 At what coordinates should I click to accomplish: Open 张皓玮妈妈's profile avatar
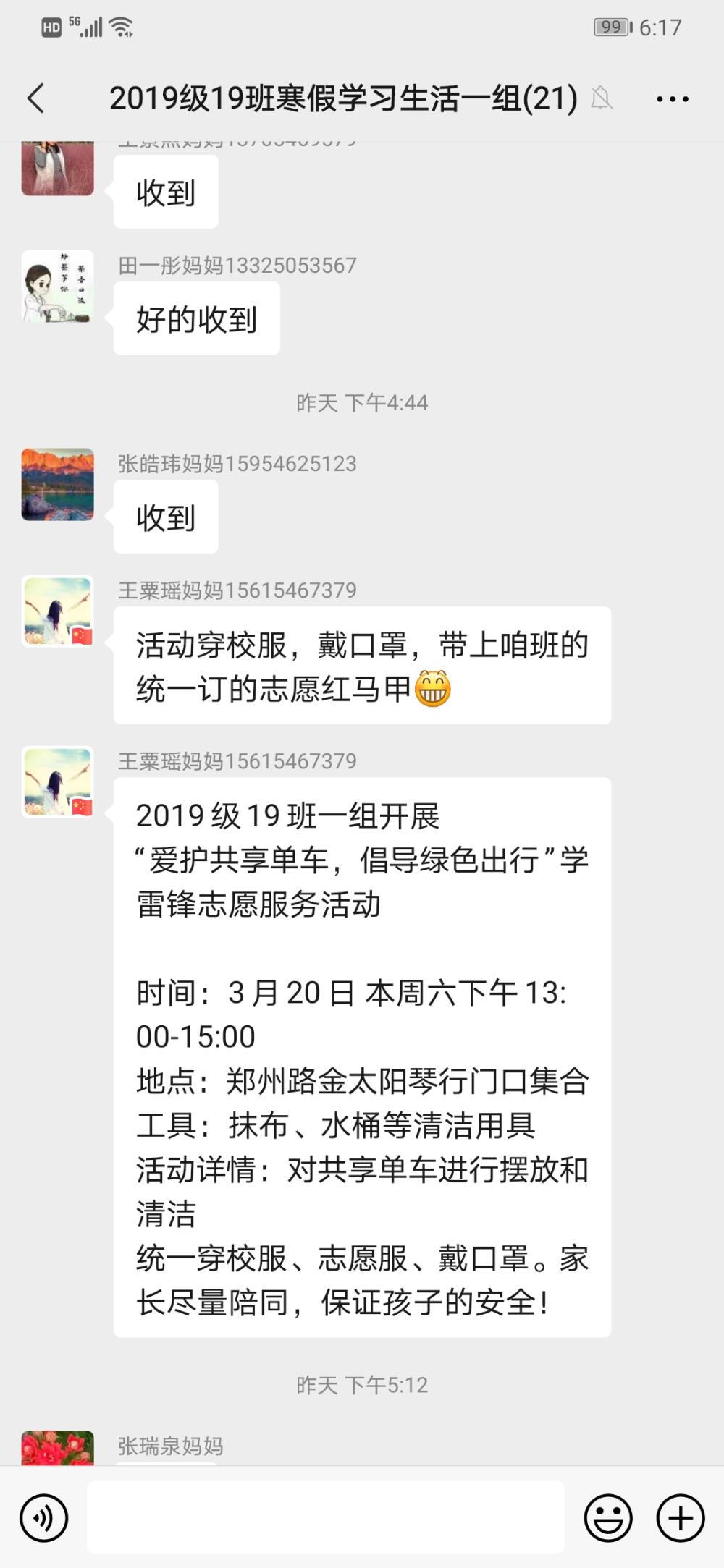(x=58, y=484)
